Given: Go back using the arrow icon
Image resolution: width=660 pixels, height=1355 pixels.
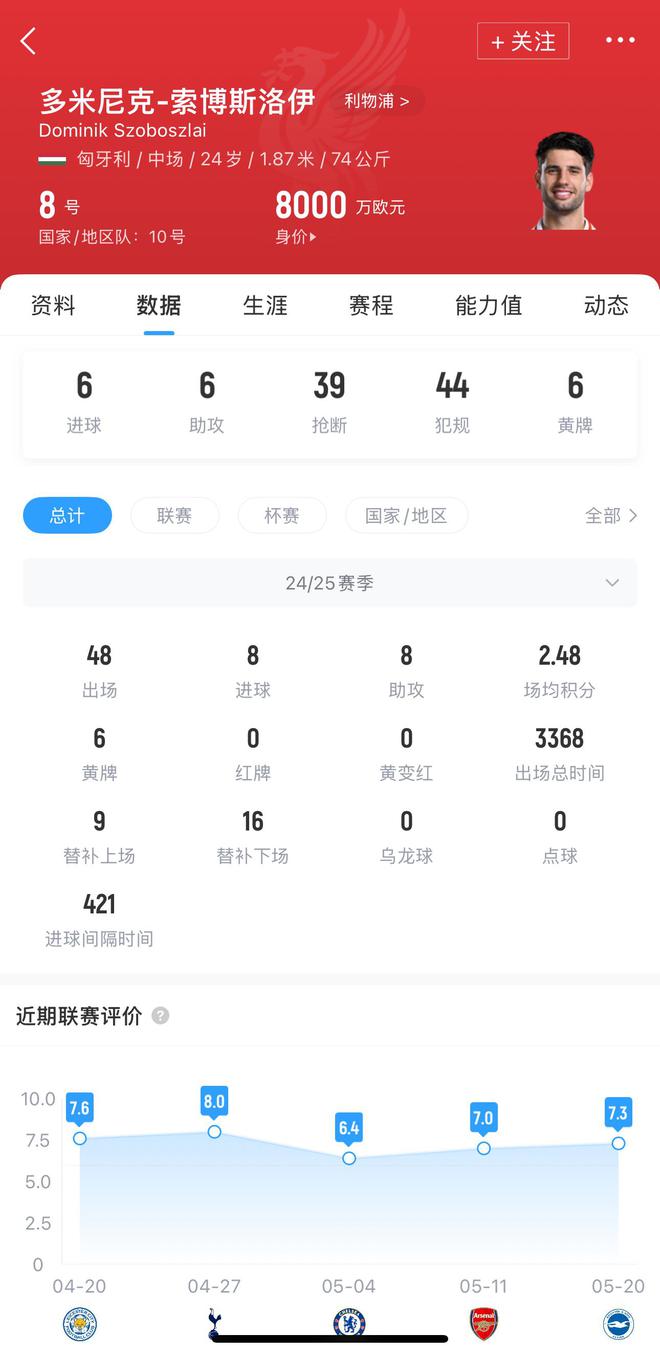Looking at the screenshot, I should (28, 41).
